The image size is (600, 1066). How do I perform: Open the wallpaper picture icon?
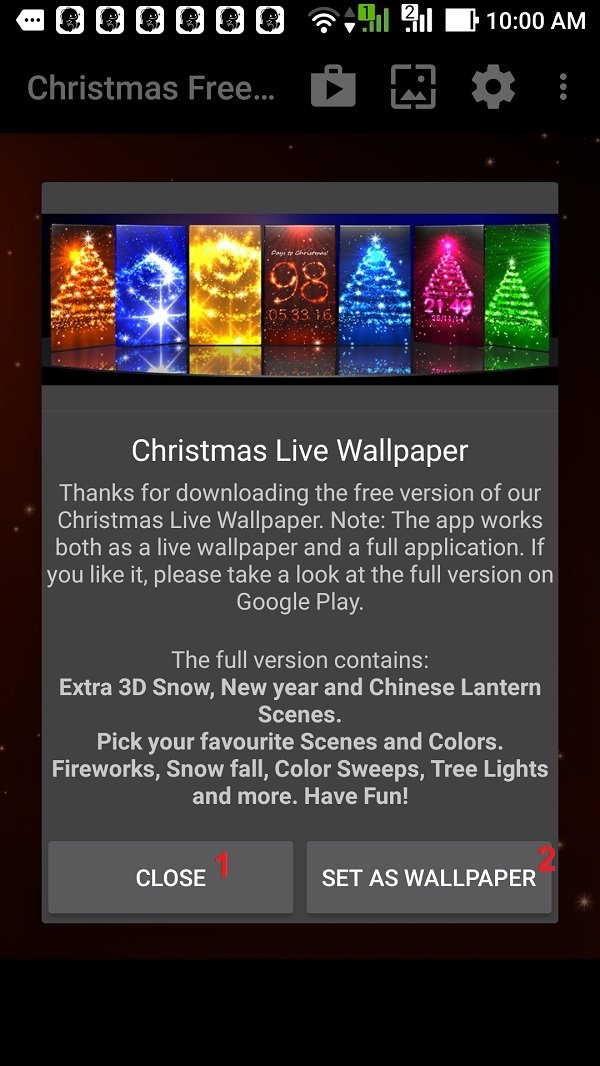point(413,88)
